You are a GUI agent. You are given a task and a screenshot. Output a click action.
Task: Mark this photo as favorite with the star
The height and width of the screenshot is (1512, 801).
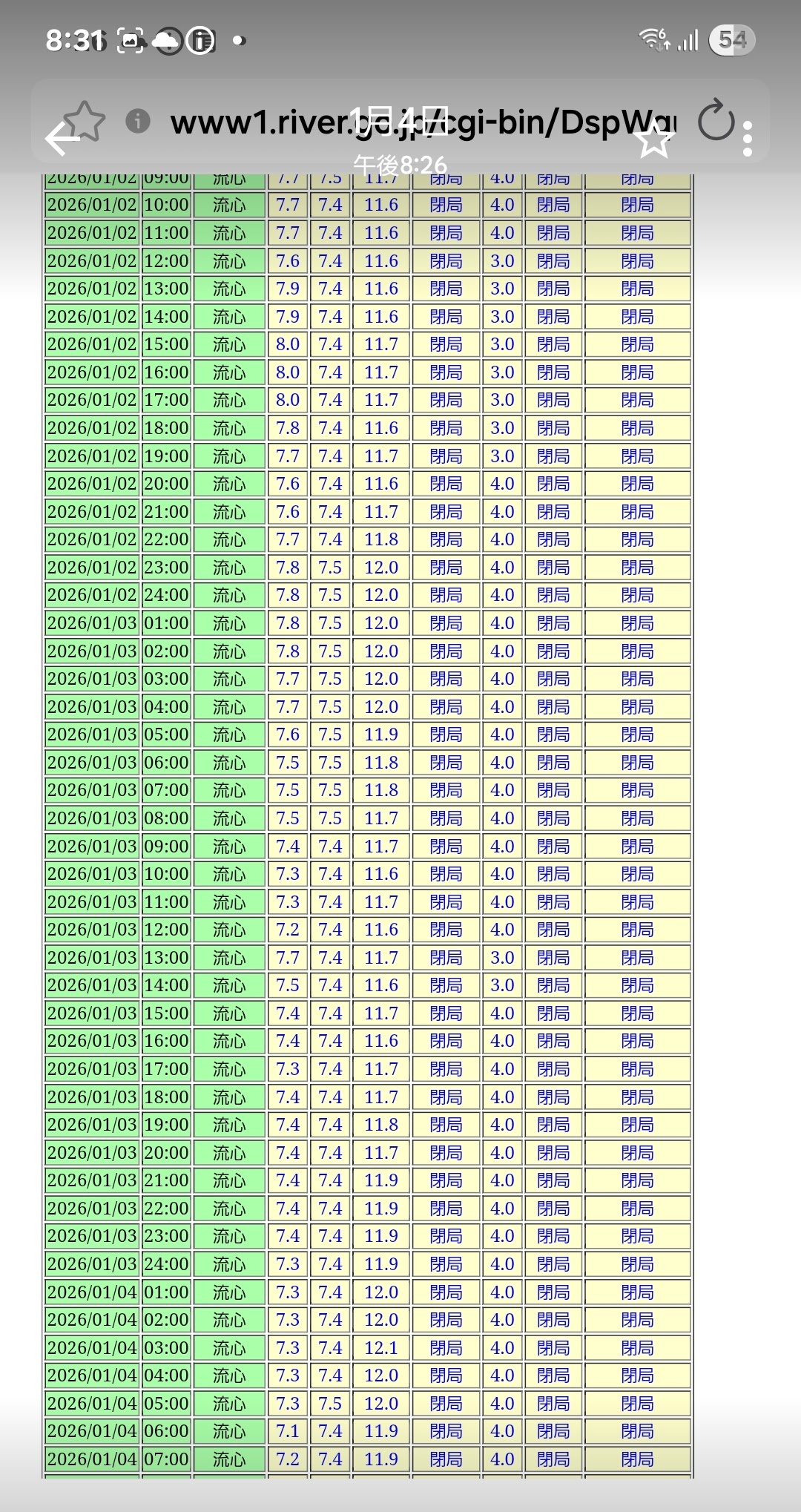[656, 139]
